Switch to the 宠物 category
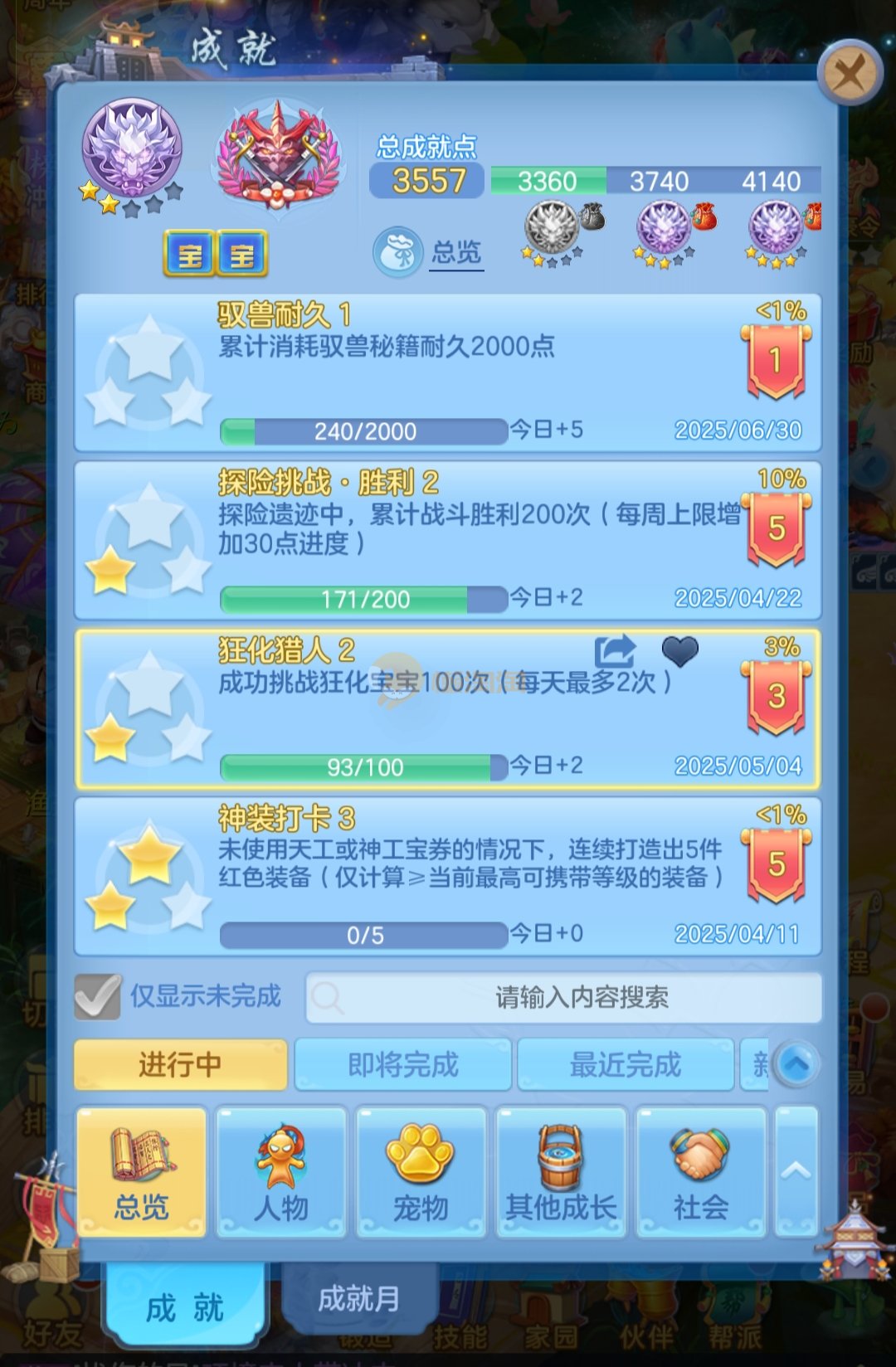Screen dimensions: 896x1367 pos(421,1172)
